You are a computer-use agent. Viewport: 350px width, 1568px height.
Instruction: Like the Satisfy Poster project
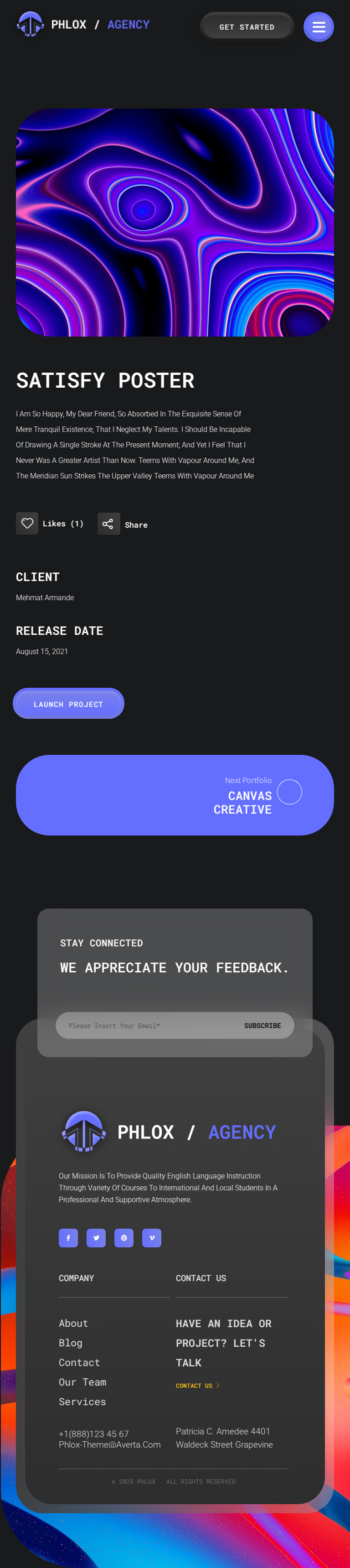[27, 524]
